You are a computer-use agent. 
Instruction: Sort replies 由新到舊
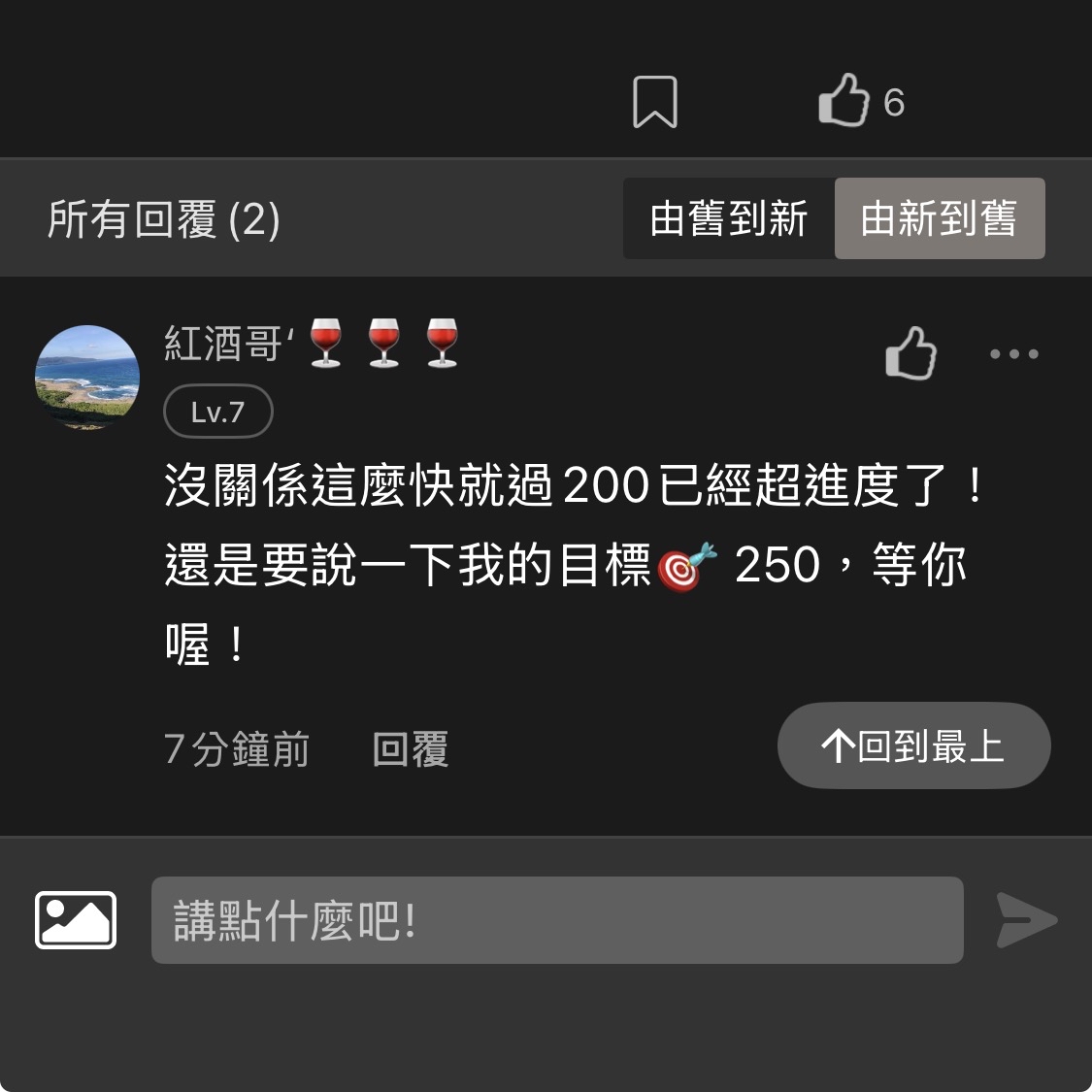pos(939,218)
